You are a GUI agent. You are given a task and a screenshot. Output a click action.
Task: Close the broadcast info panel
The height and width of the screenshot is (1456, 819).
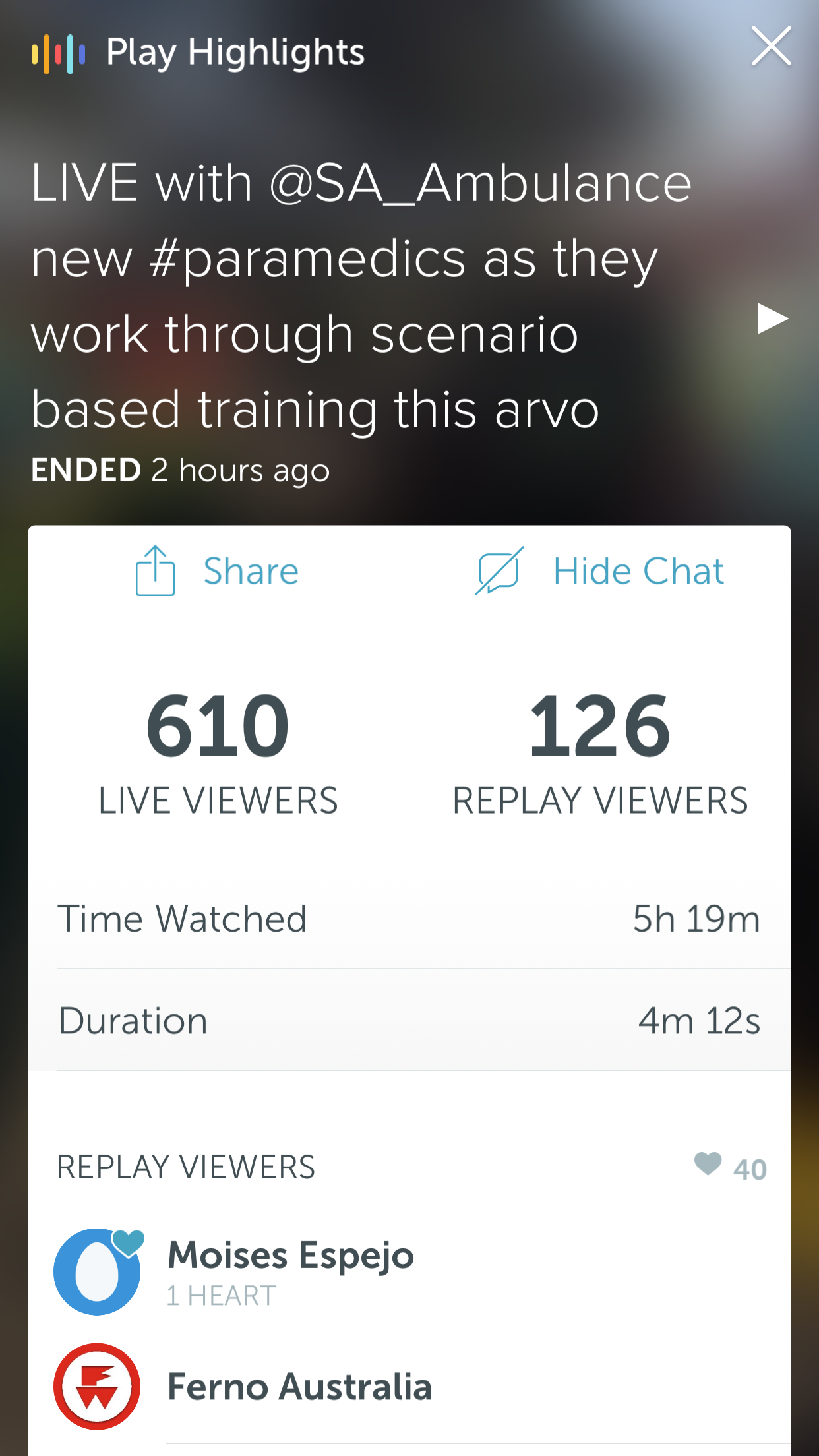click(771, 47)
